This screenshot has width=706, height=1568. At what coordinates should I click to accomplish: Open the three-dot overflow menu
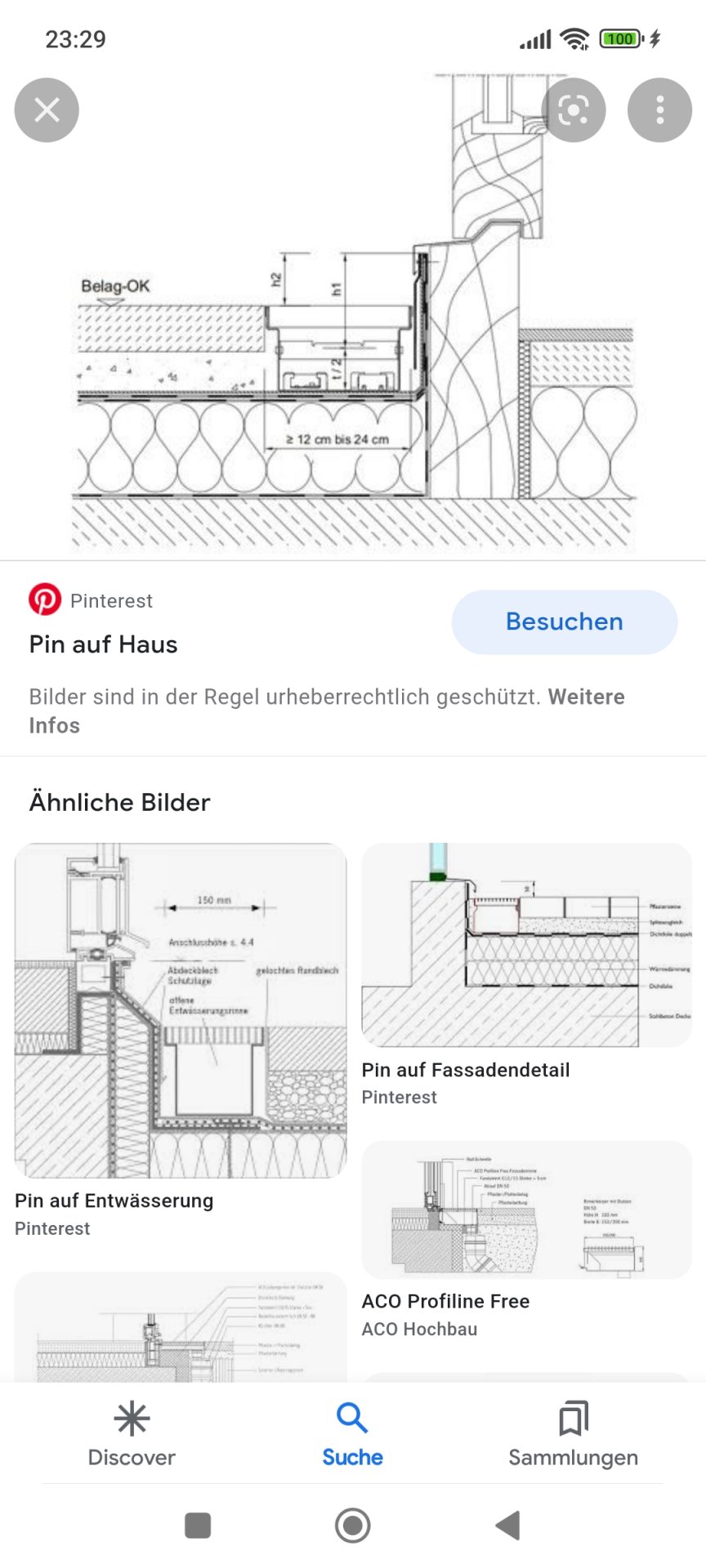[x=659, y=109]
